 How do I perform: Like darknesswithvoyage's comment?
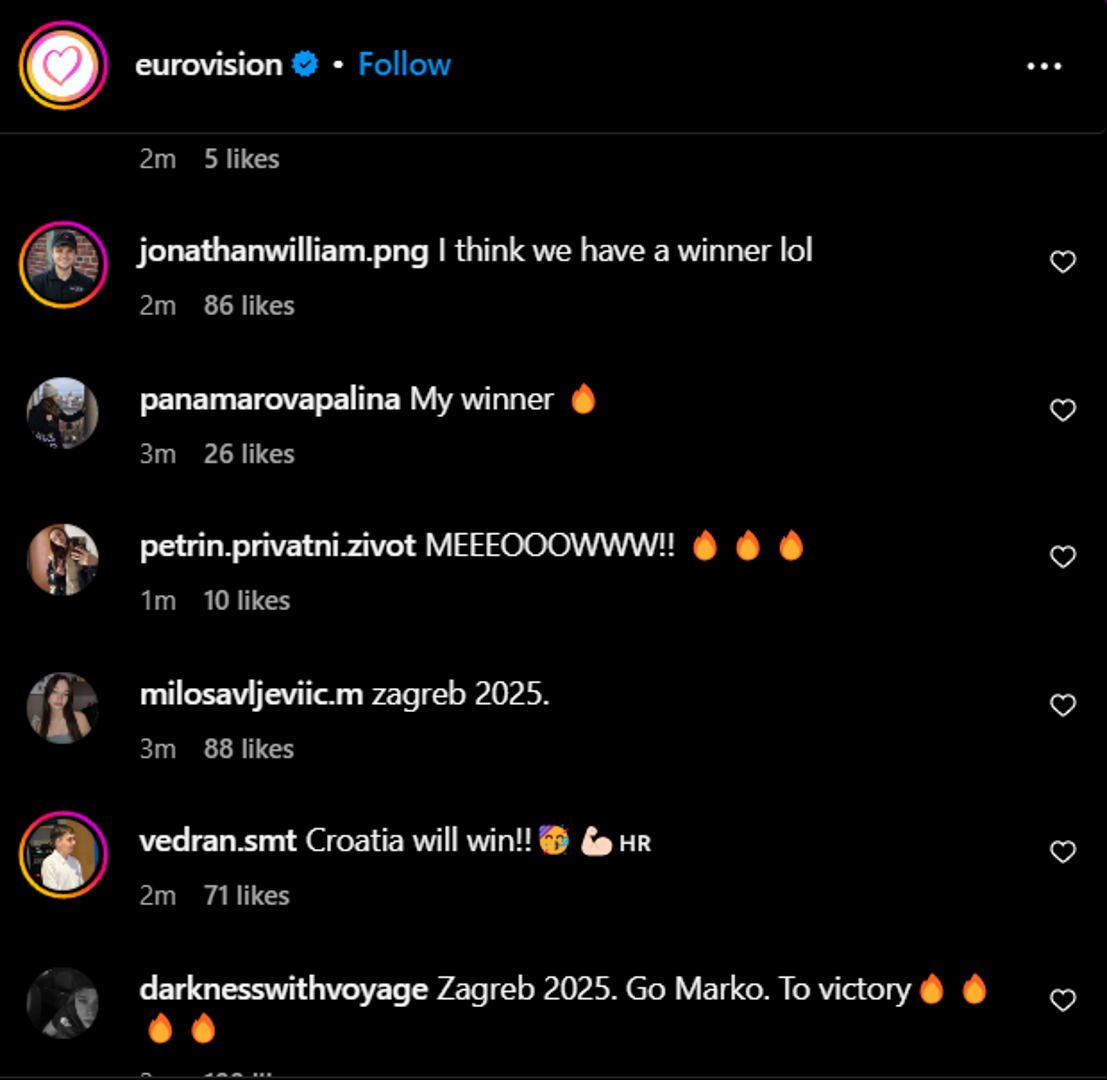(1062, 1000)
